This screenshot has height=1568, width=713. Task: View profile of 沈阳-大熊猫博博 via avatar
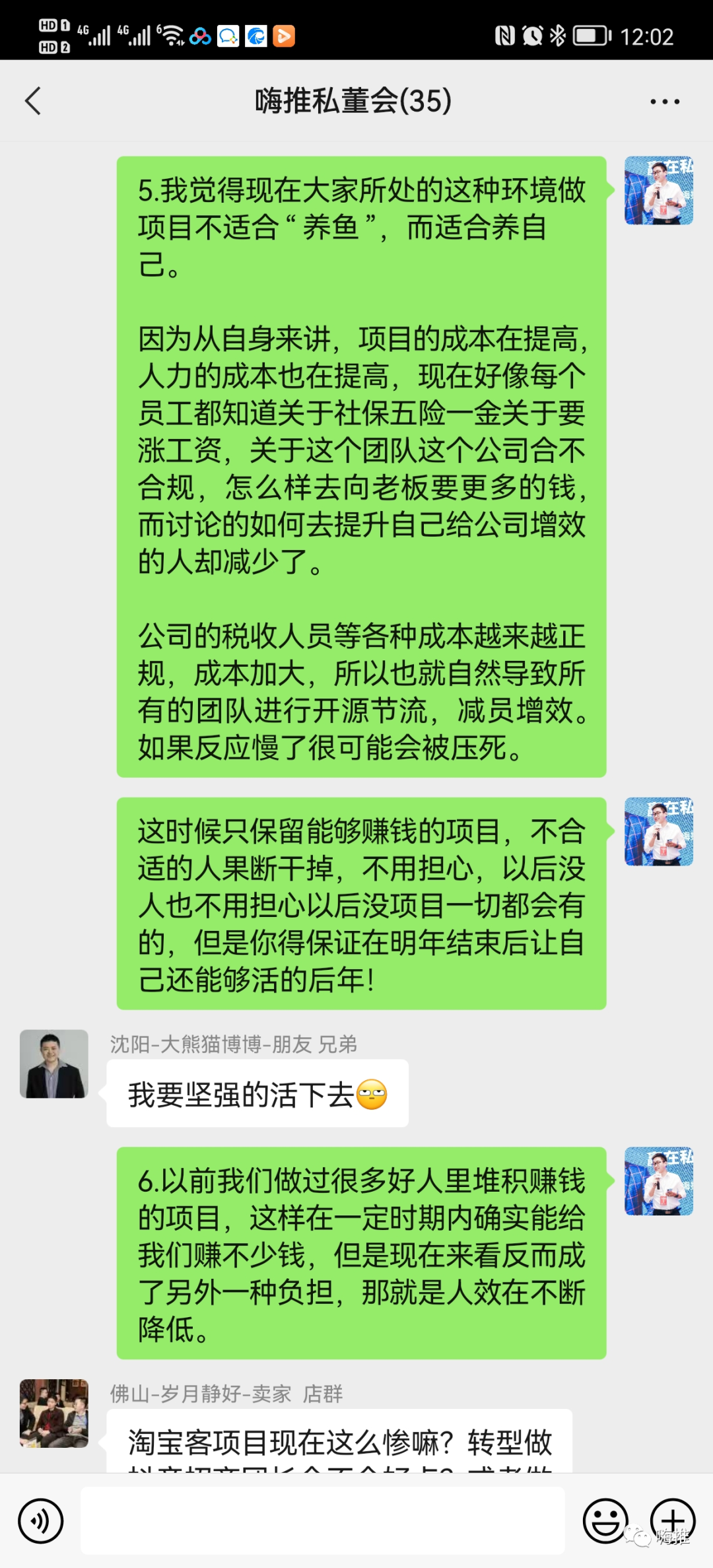53,1064
